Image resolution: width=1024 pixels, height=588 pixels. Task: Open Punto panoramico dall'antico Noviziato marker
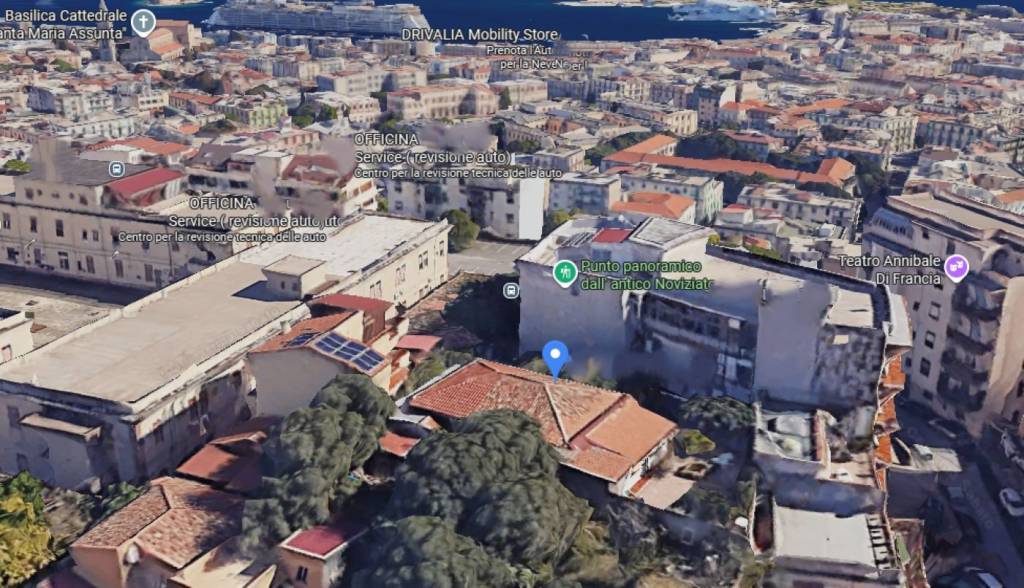tap(565, 272)
